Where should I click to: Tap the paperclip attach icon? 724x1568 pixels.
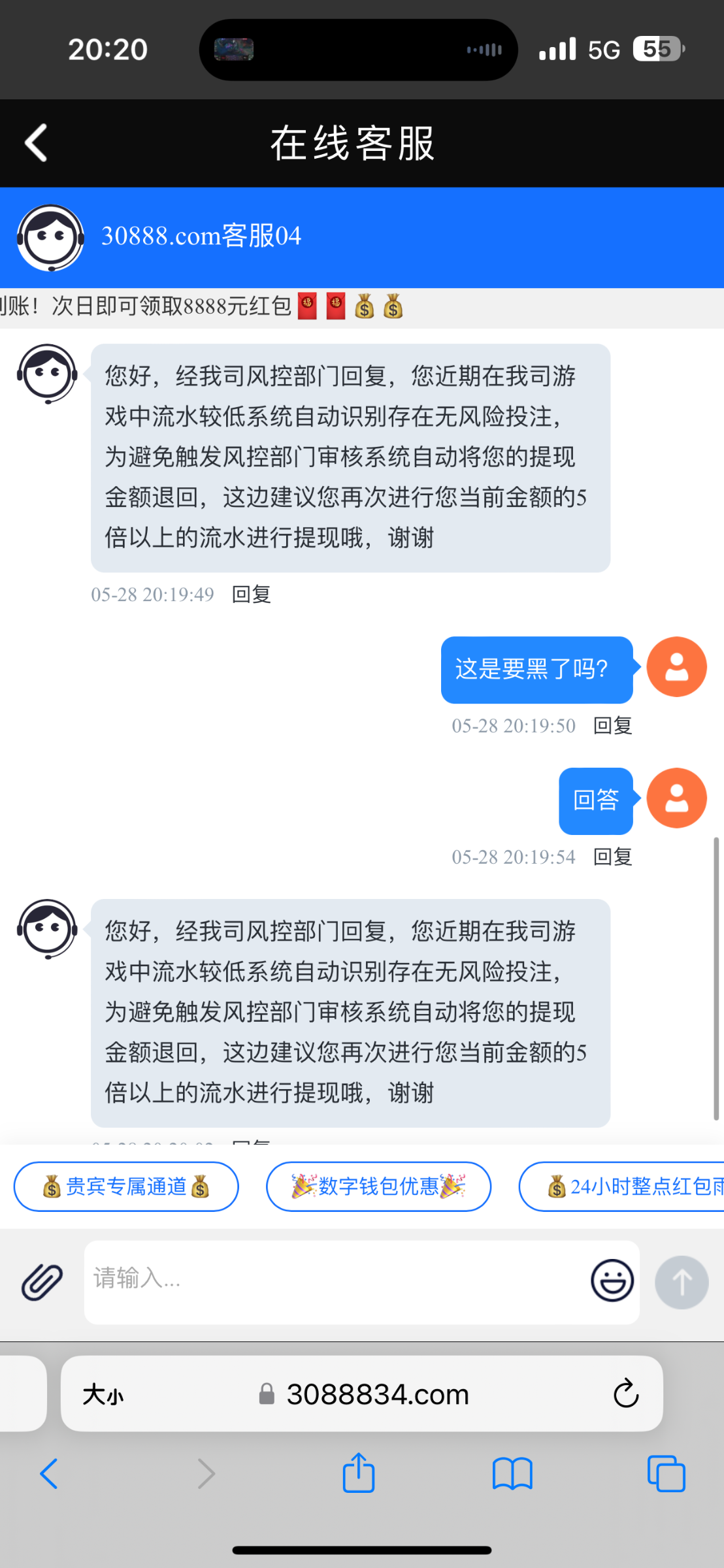[x=42, y=1282]
